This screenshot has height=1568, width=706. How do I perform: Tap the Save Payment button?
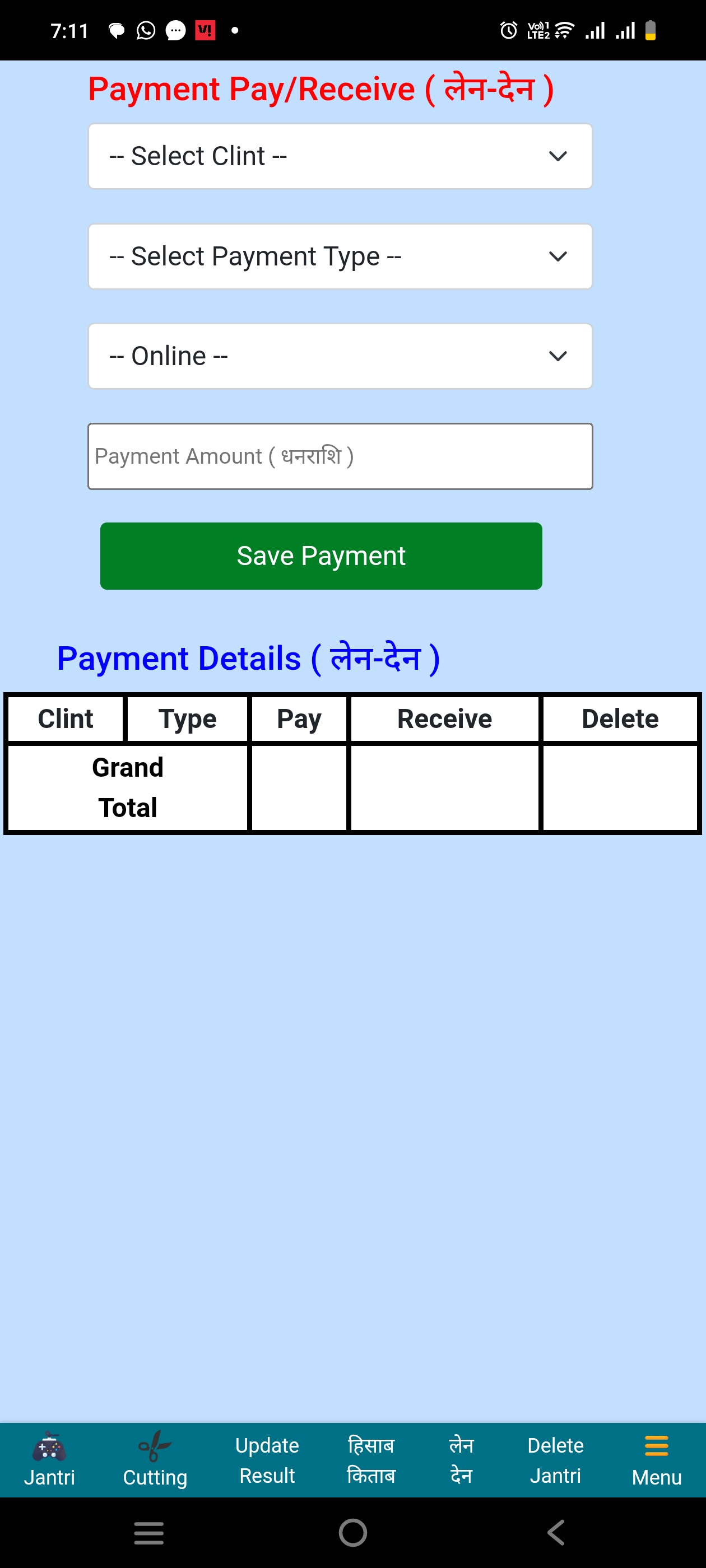(321, 556)
